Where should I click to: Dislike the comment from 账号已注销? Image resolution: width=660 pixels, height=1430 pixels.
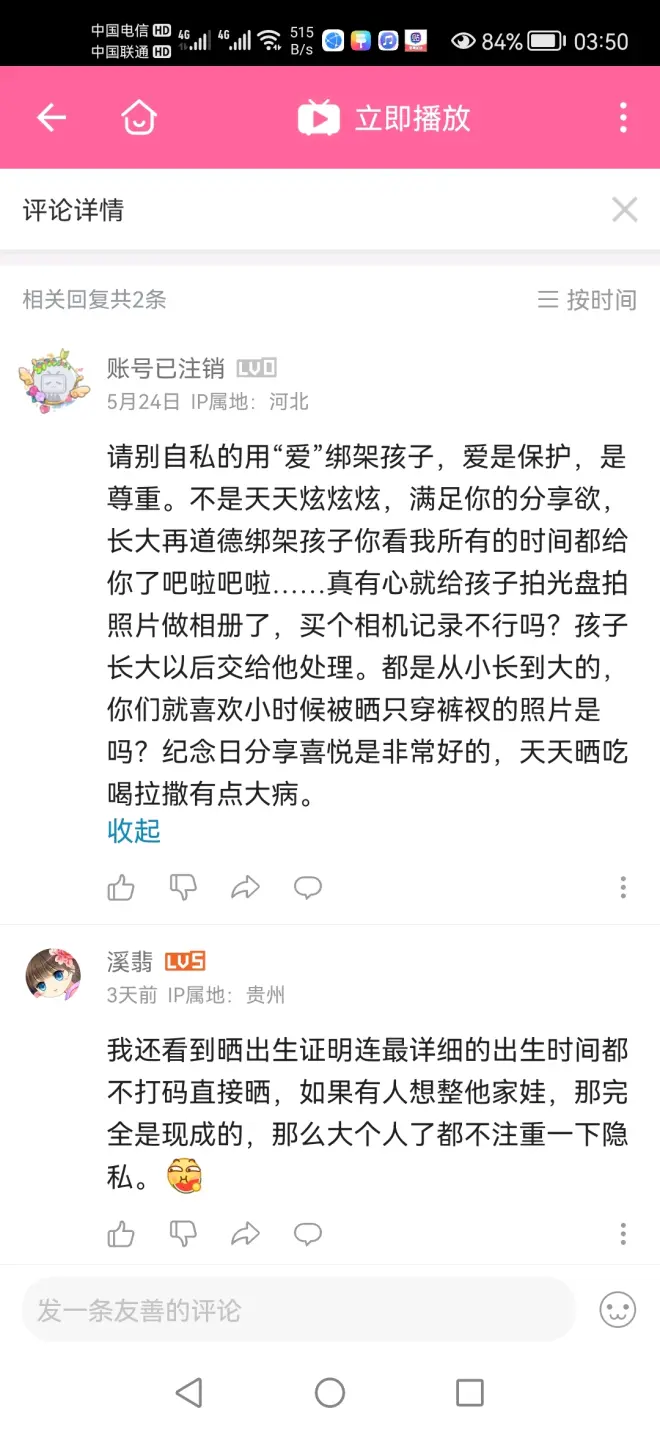[183, 887]
